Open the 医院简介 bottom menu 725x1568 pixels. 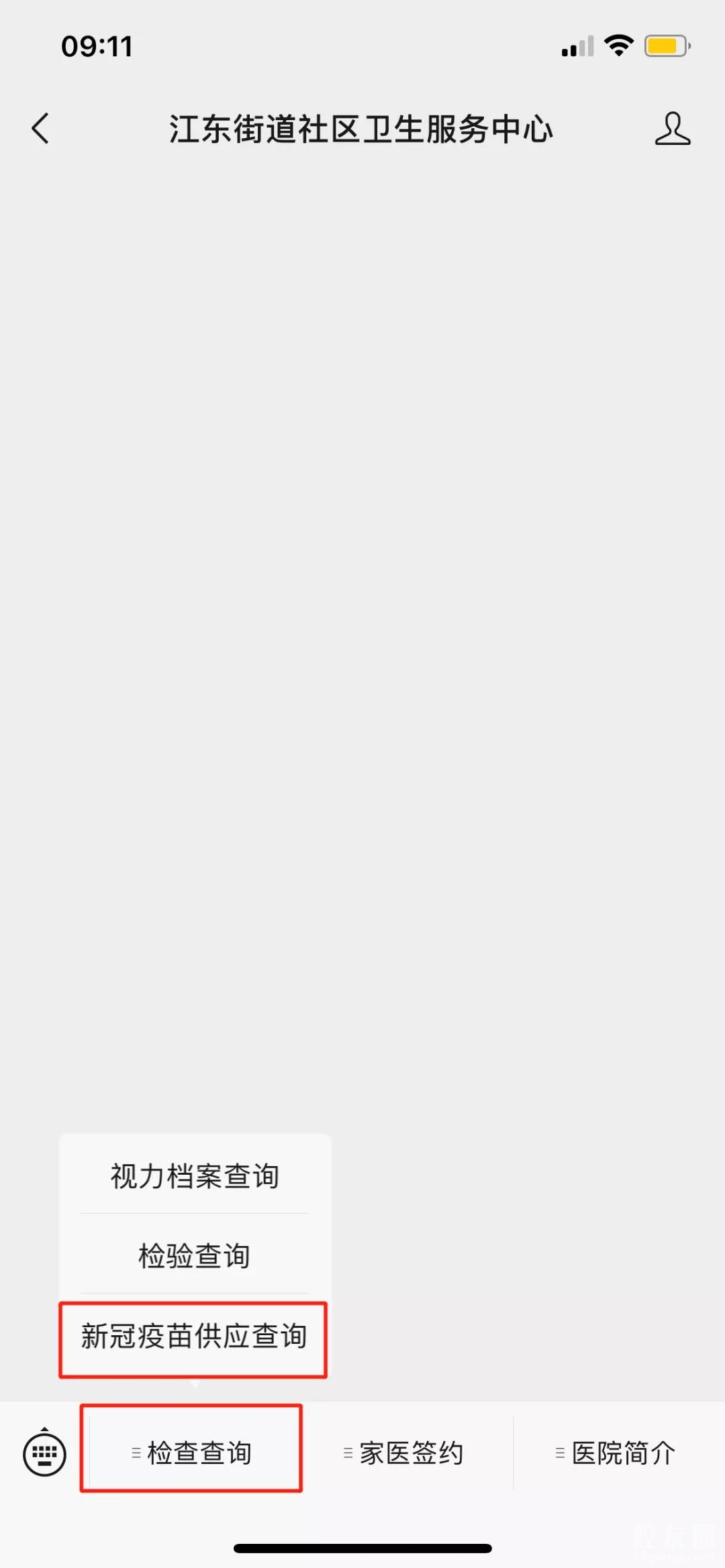(616, 1453)
